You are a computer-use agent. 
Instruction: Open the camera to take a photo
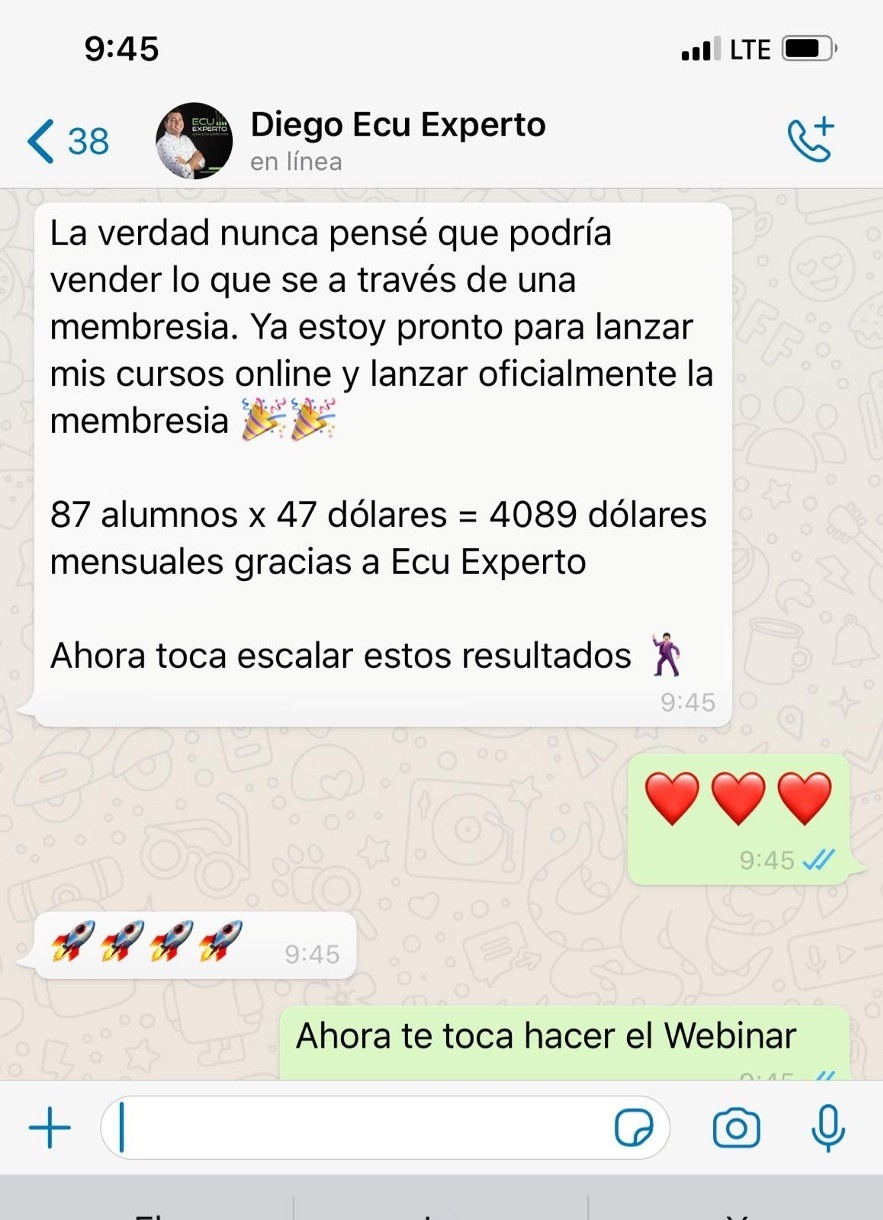click(736, 1129)
